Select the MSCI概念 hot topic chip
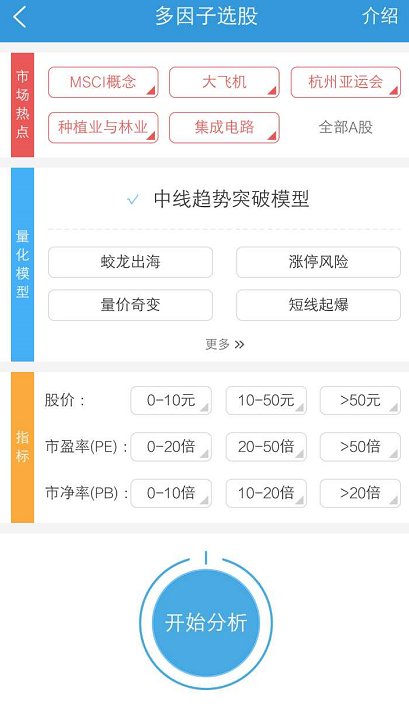The image size is (409, 707). [x=103, y=82]
